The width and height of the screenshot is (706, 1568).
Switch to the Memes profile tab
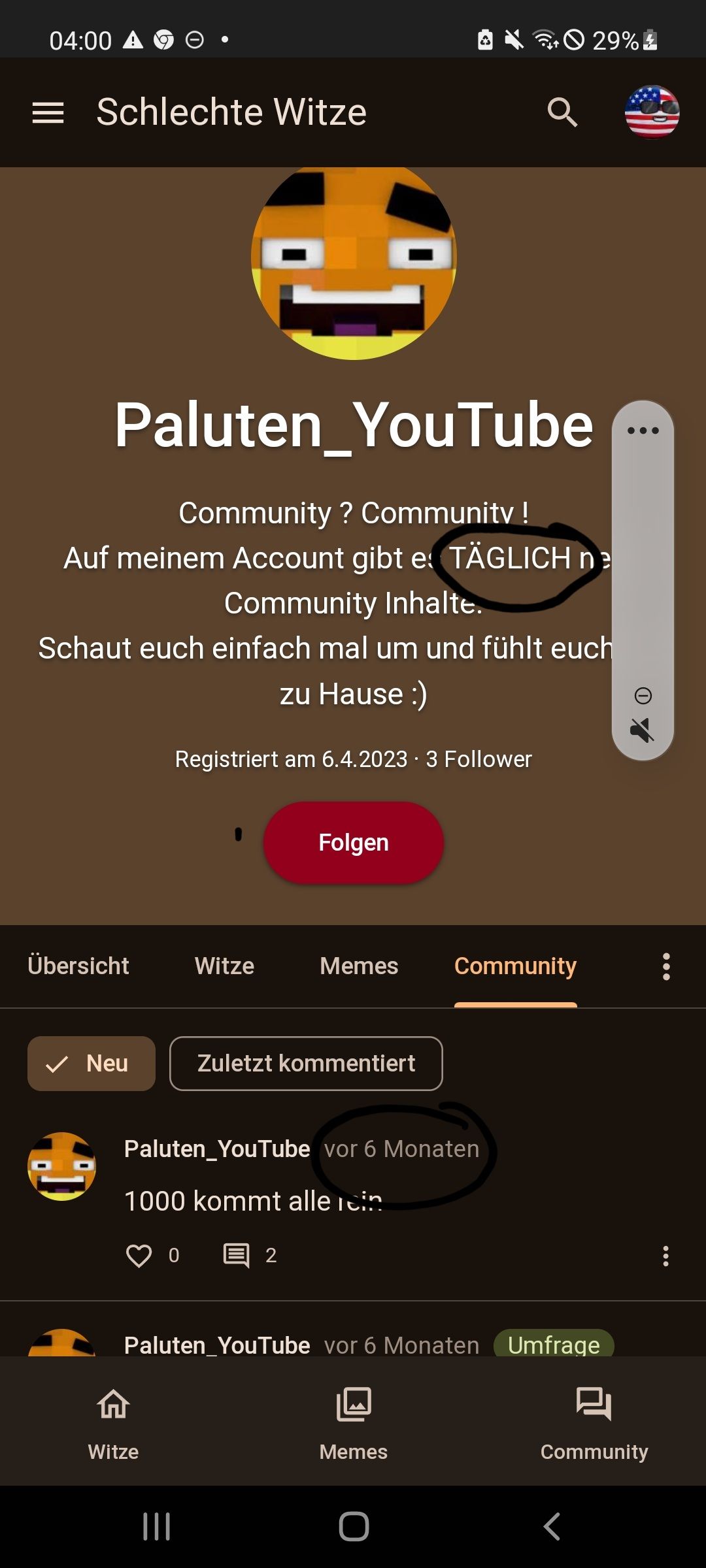[359, 966]
